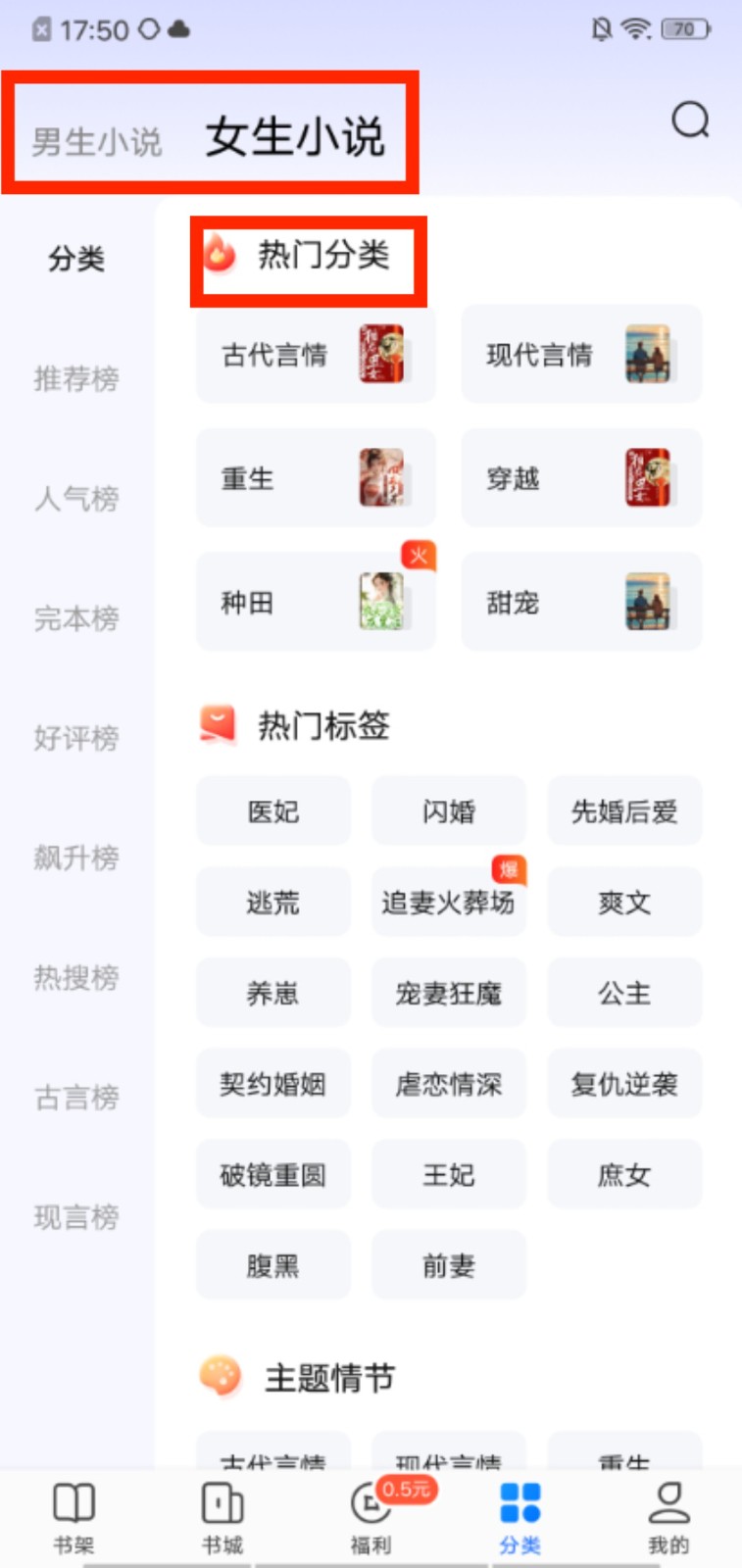Open the 古代言情 category card
Screen dimensions: 742x1568
pos(316,355)
